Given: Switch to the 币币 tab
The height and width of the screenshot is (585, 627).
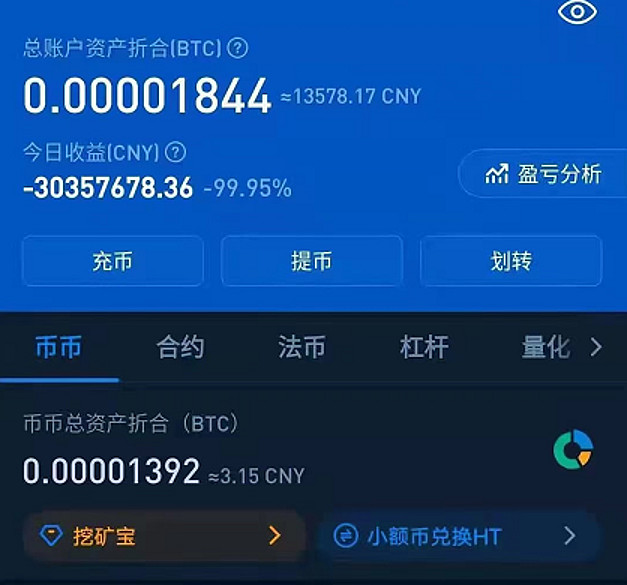Looking at the screenshot, I should point(58,347).
